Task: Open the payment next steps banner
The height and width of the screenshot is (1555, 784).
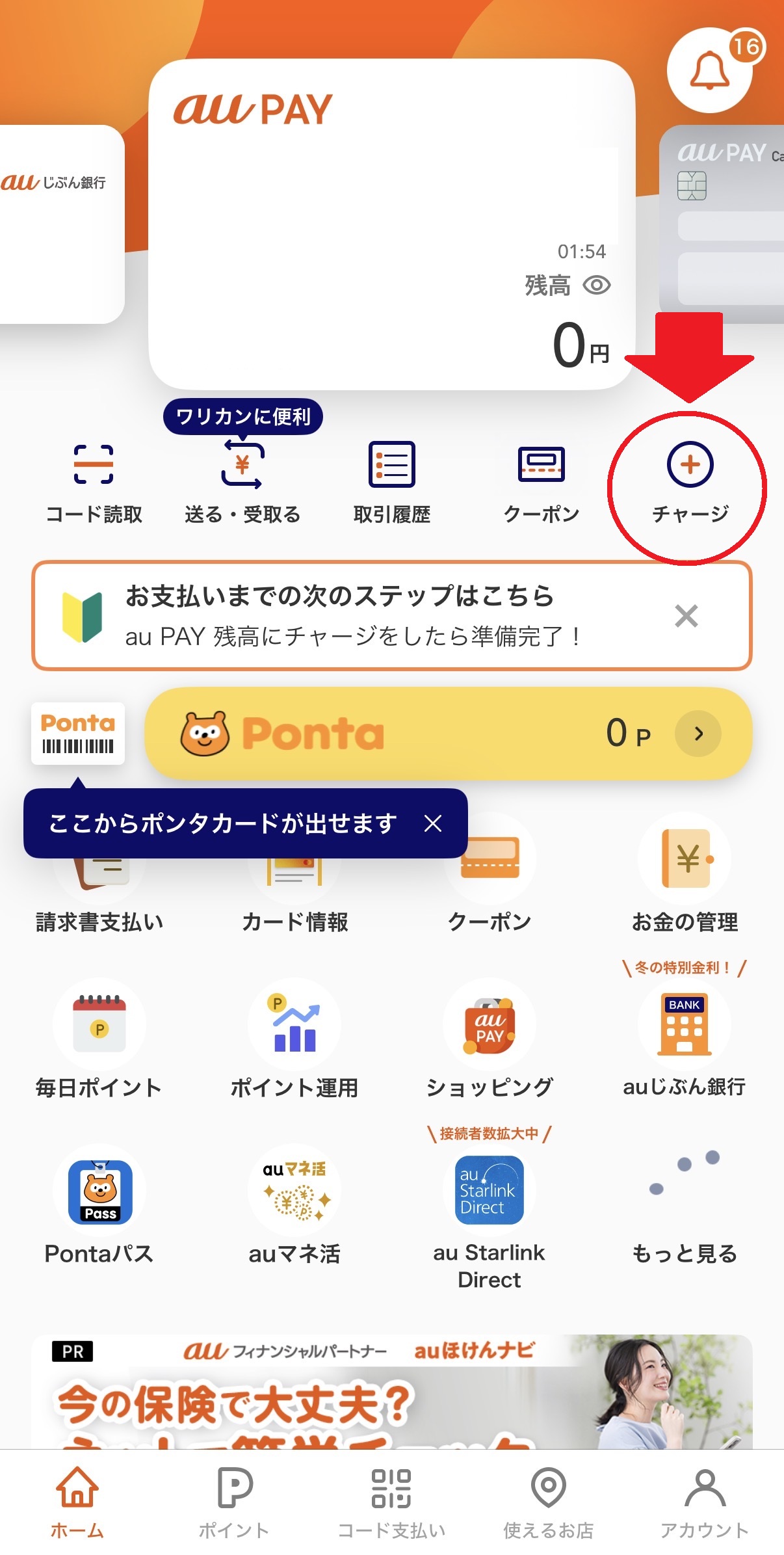Action: pos(351,615)
